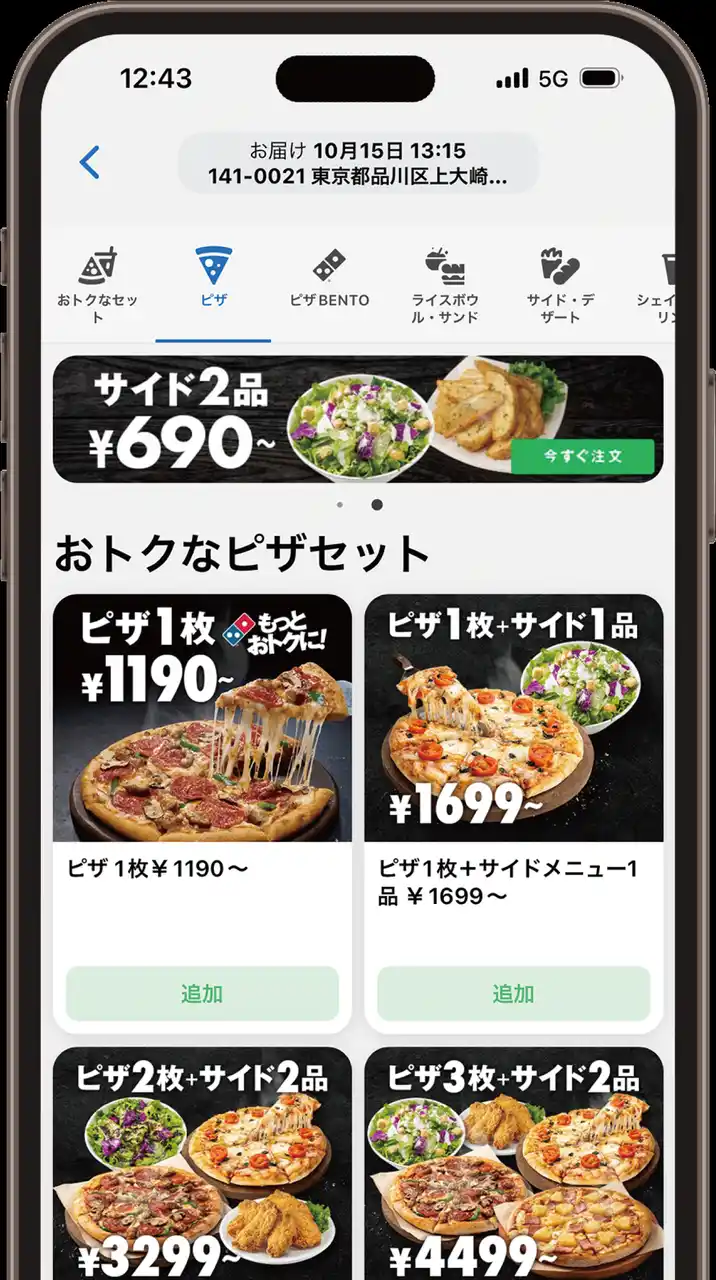Switch to the おトクなセット tab
This screenshot has width=716, height=1280.
coord(97,283)
